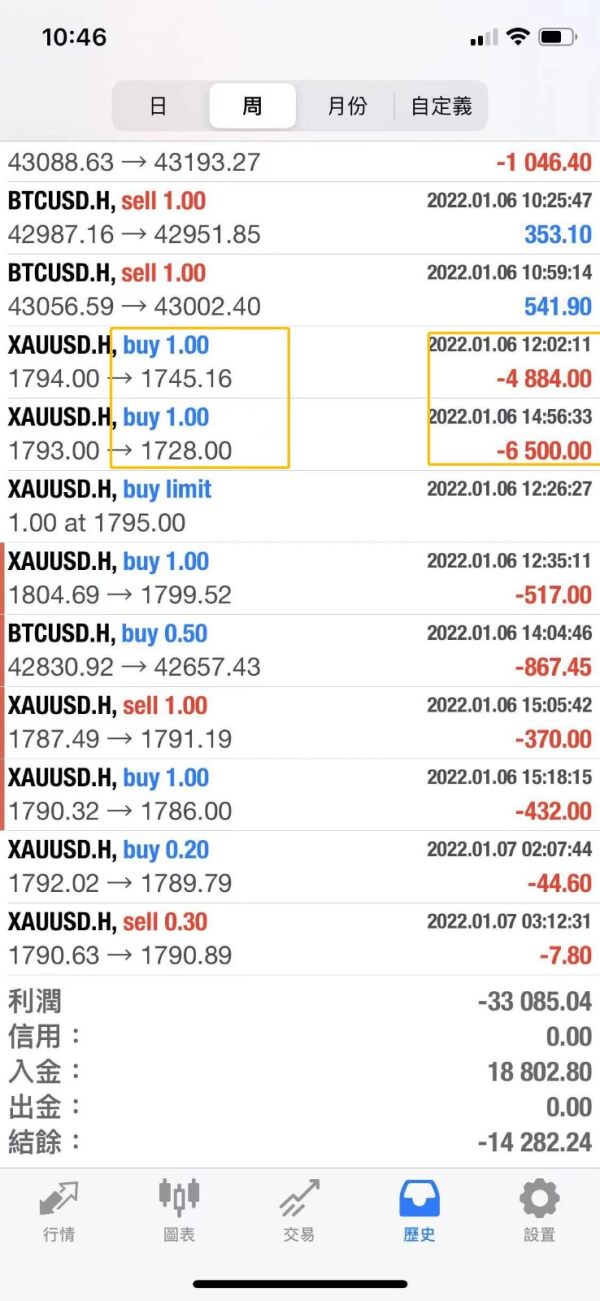Viewport: 600px width, 1301px height.
Task: Open the XAUUSD.H sell 0.30 trade
Action: click(x=300, y=938)
